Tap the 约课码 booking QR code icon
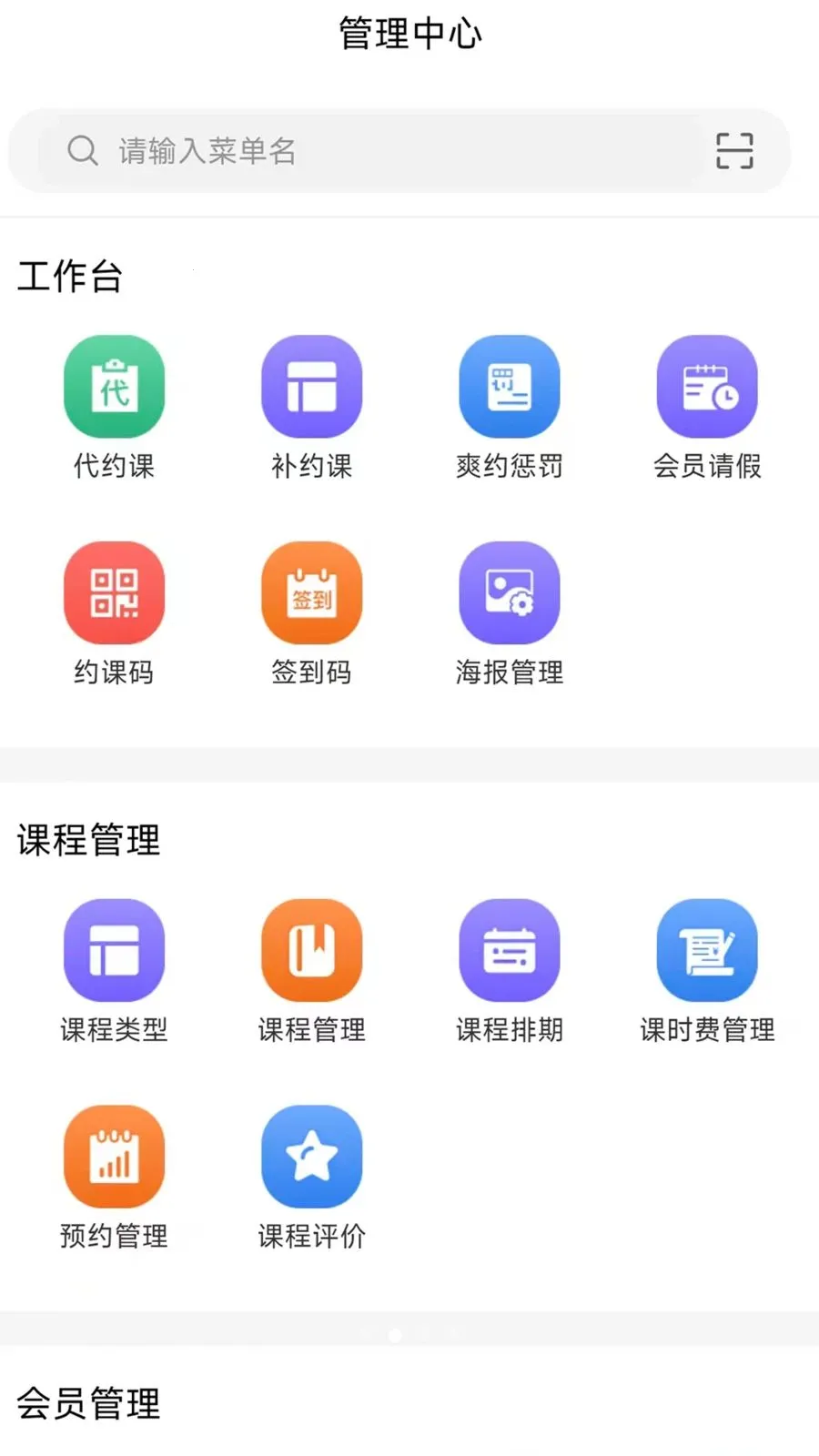819x1456 pixels. [x=113, y=591]
